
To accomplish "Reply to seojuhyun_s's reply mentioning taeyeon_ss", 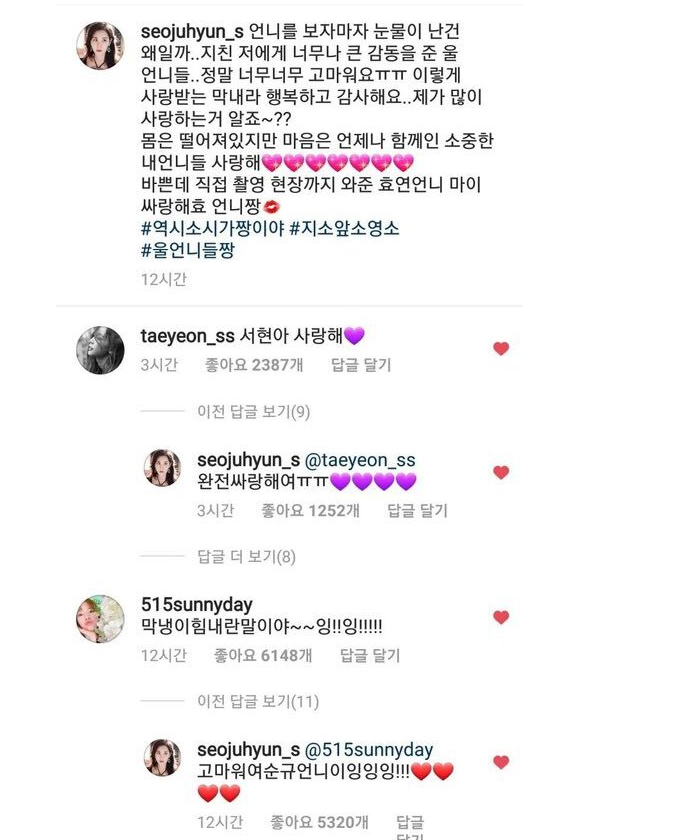I will click(x=417, y=511).
